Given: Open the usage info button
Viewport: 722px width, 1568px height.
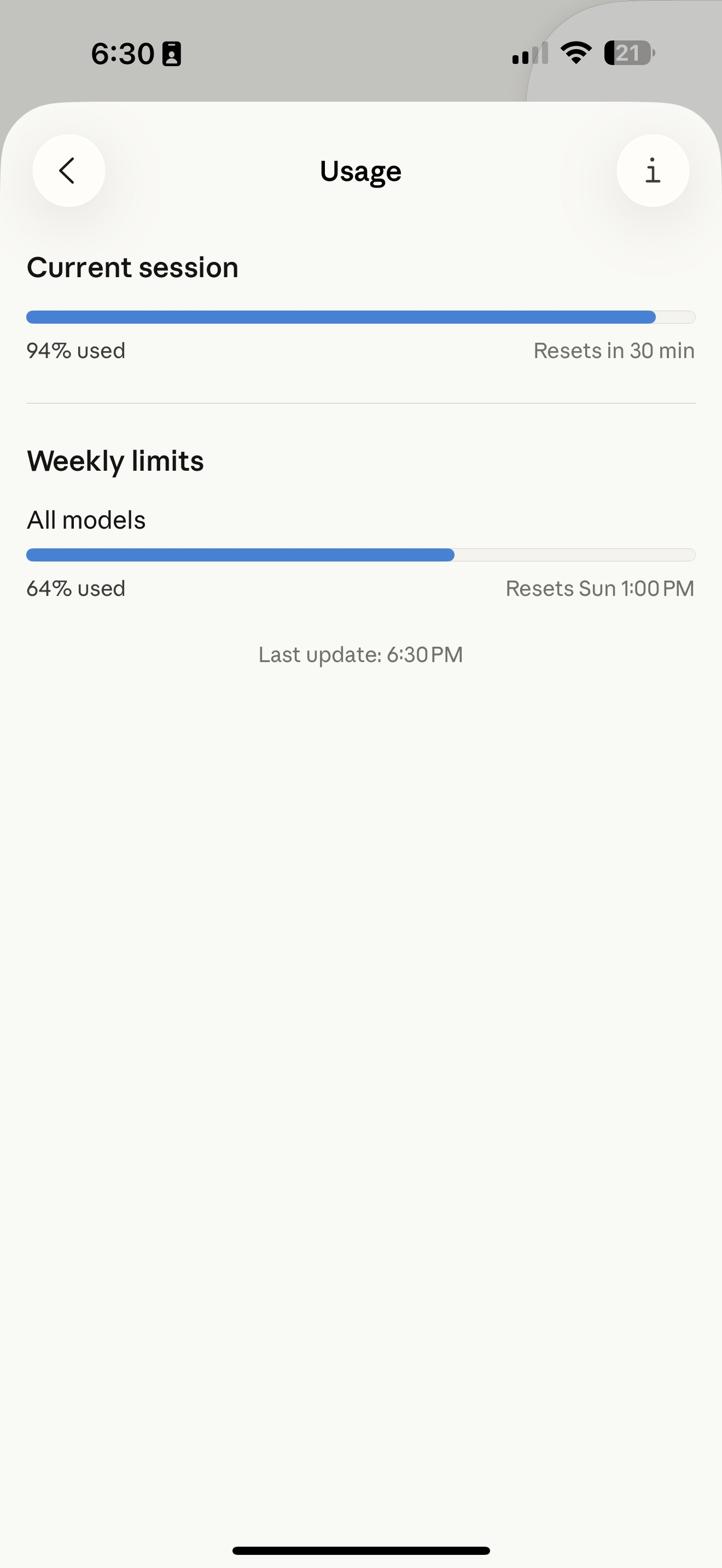Looking at the screenshot, I should click(652, 171).
